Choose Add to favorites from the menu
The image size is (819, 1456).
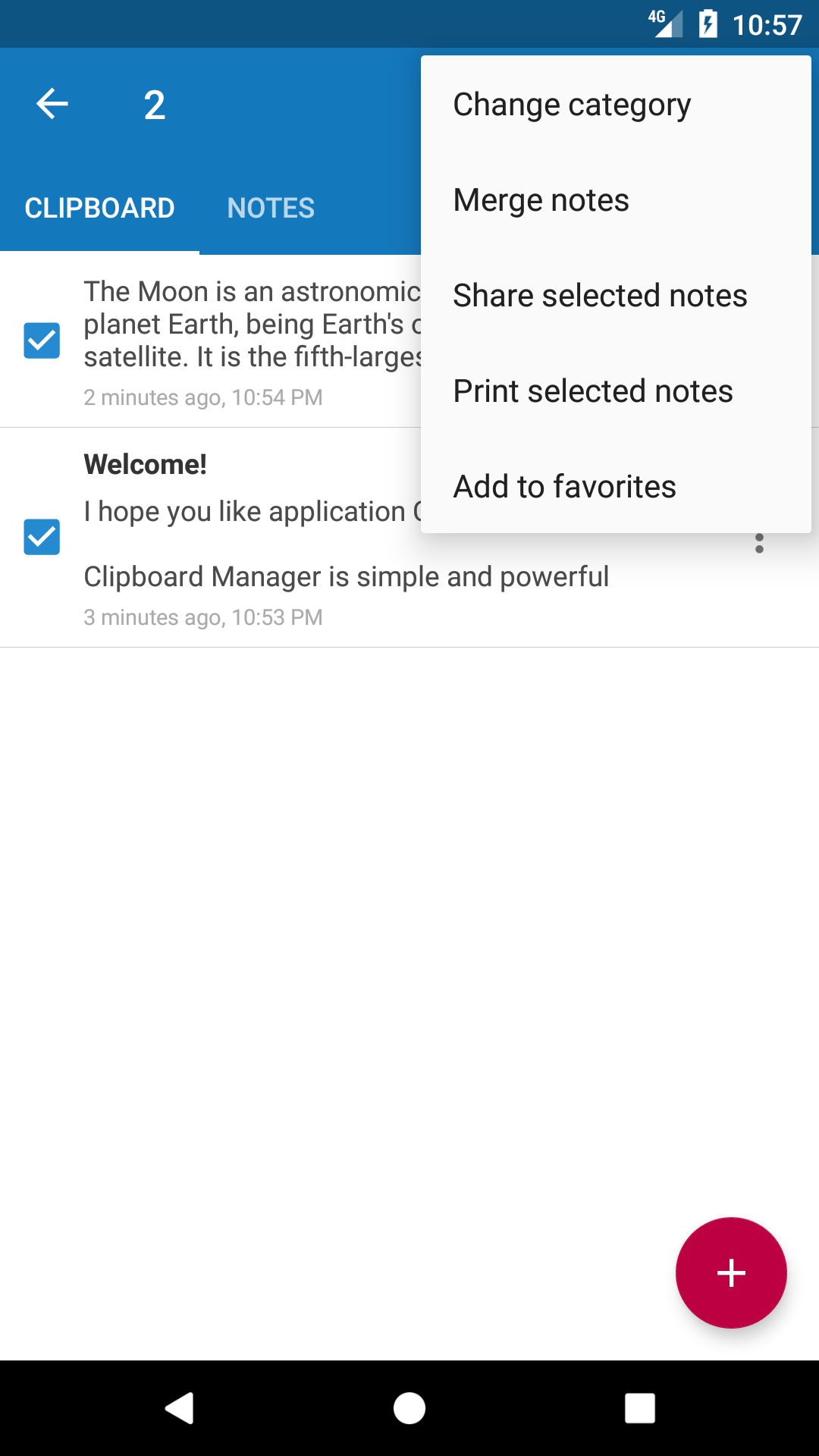(564, 486)
